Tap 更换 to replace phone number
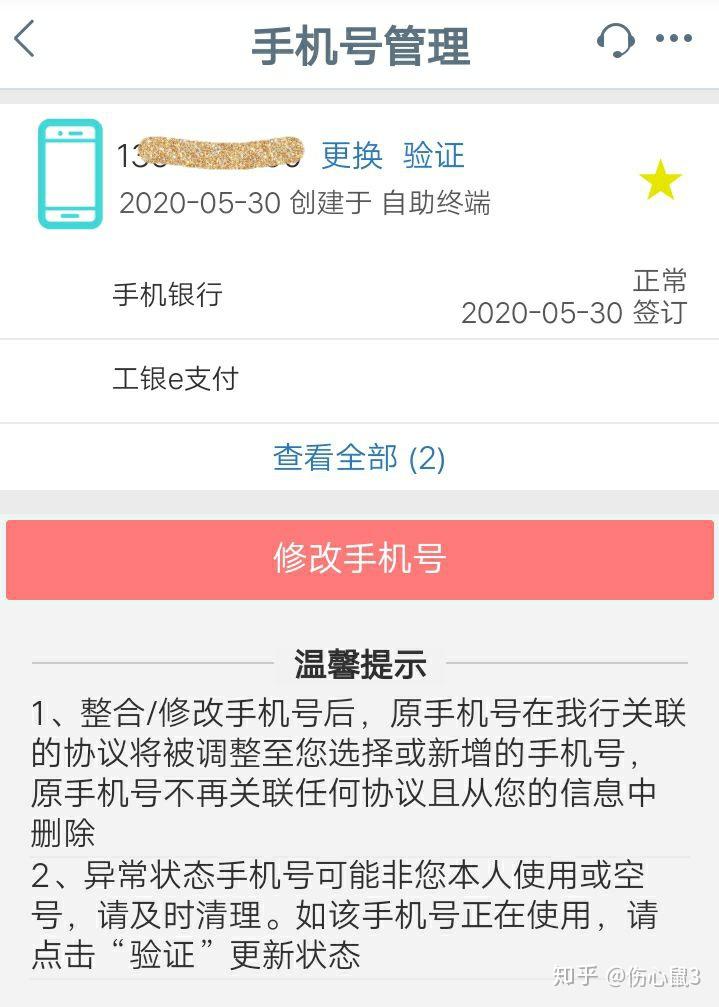The height and width of the screenshot is (1007, 719). tap(352, 155)
